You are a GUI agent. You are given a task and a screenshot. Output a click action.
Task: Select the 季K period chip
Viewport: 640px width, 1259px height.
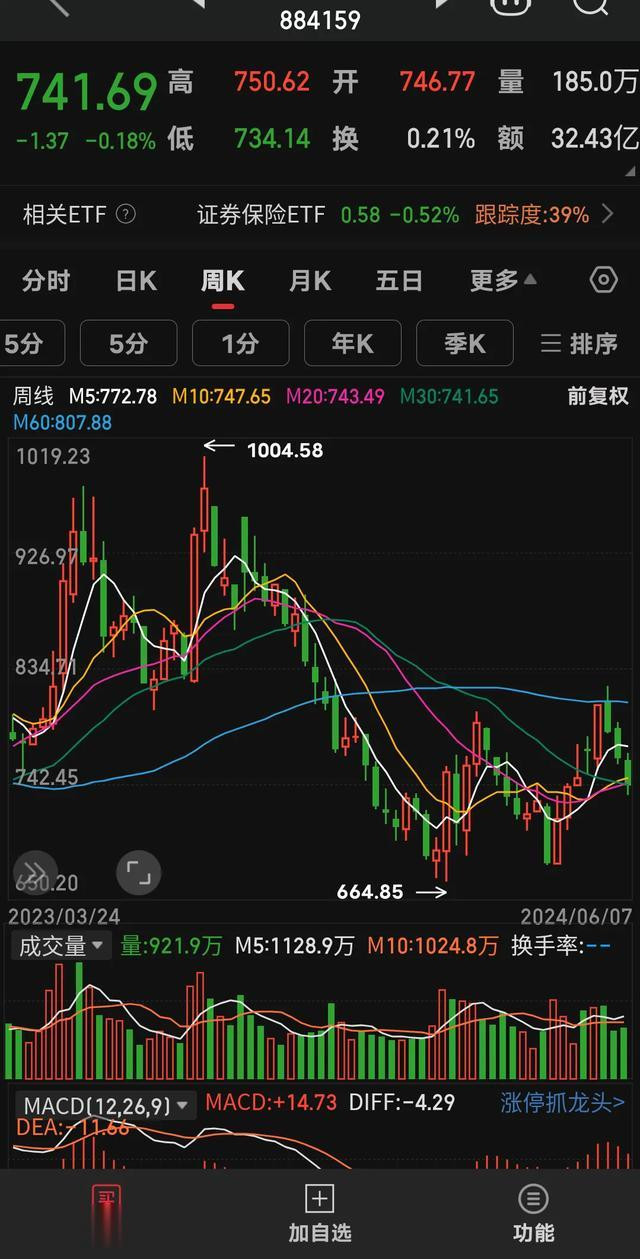tap(464, 344)
